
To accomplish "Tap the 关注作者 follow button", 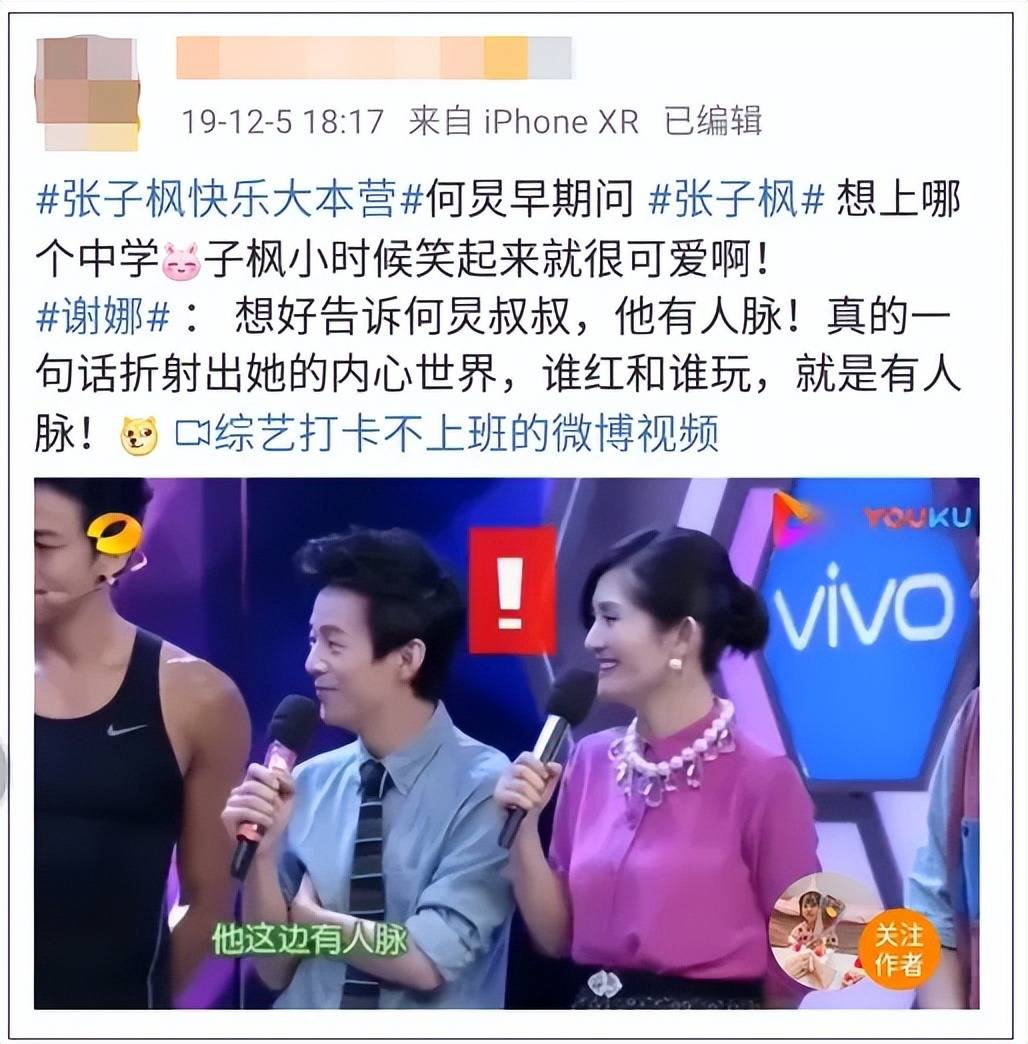I will (x=898, y=949).
